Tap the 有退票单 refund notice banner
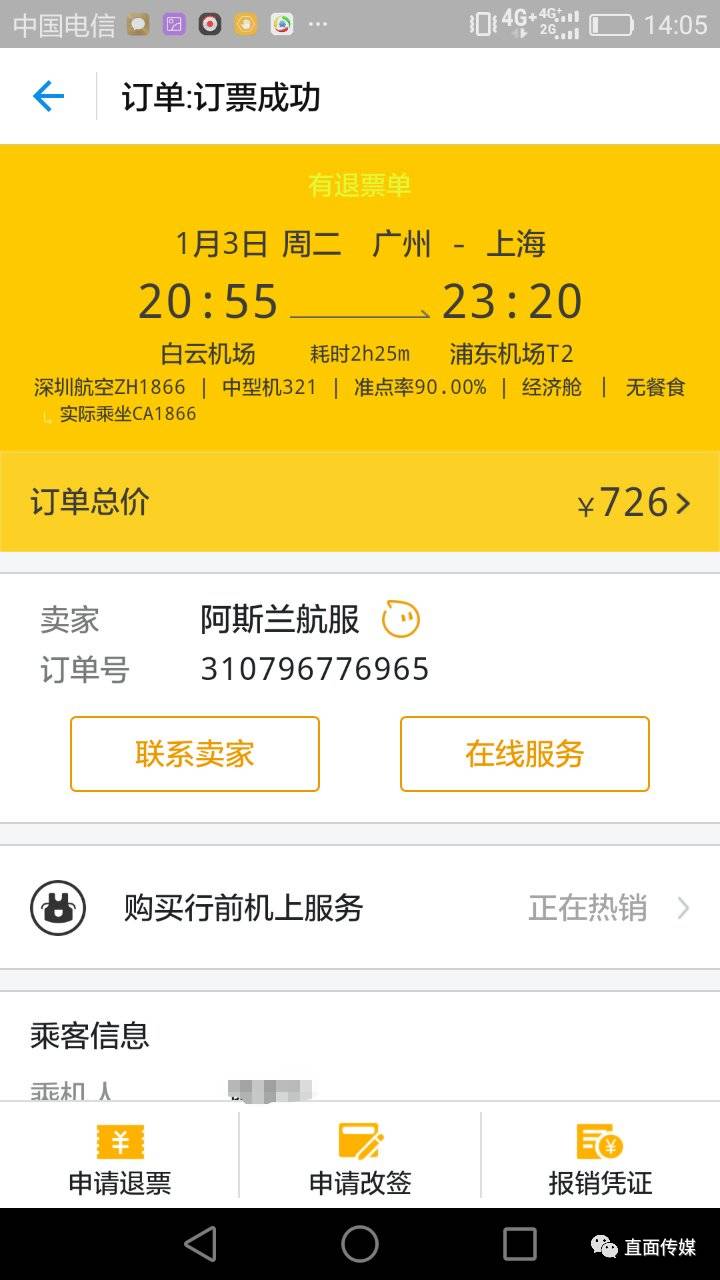Image resolution: width=720 pixels, height=1280 pixels. pyautogui.click(x=360, y=185)
